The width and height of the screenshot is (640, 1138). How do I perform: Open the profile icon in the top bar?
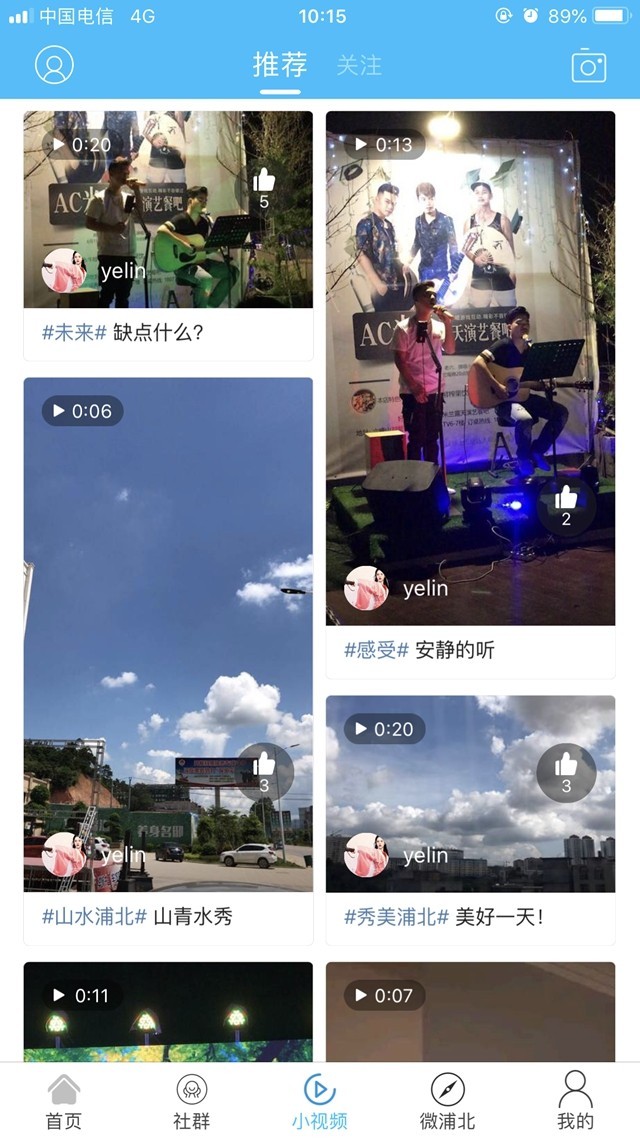pyautogui.click(x=55, y=65)
